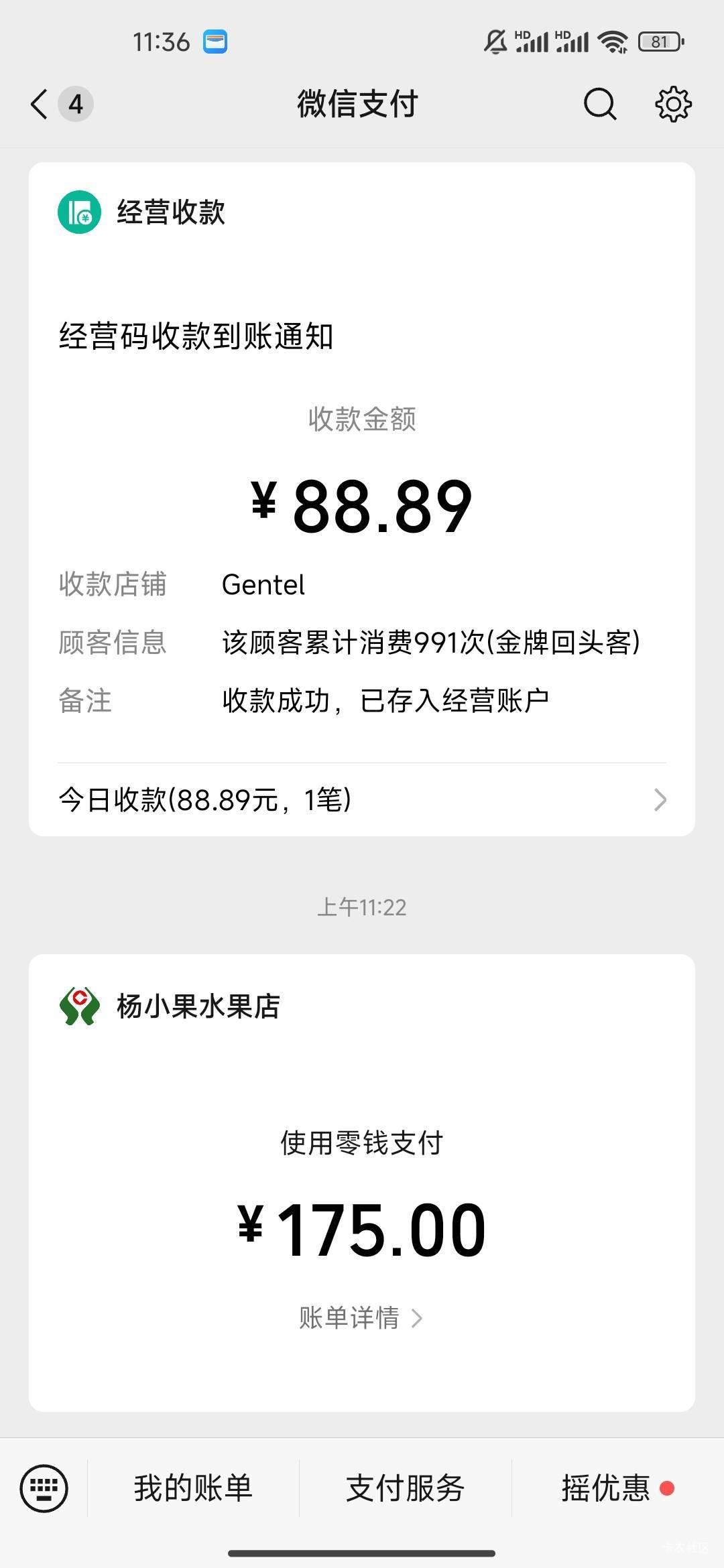Open the 杨小果水果店 payment card
Image resolution: width=724 pixels, height=1568 pixels.
pyautogui.click(x=362, y=1139)
